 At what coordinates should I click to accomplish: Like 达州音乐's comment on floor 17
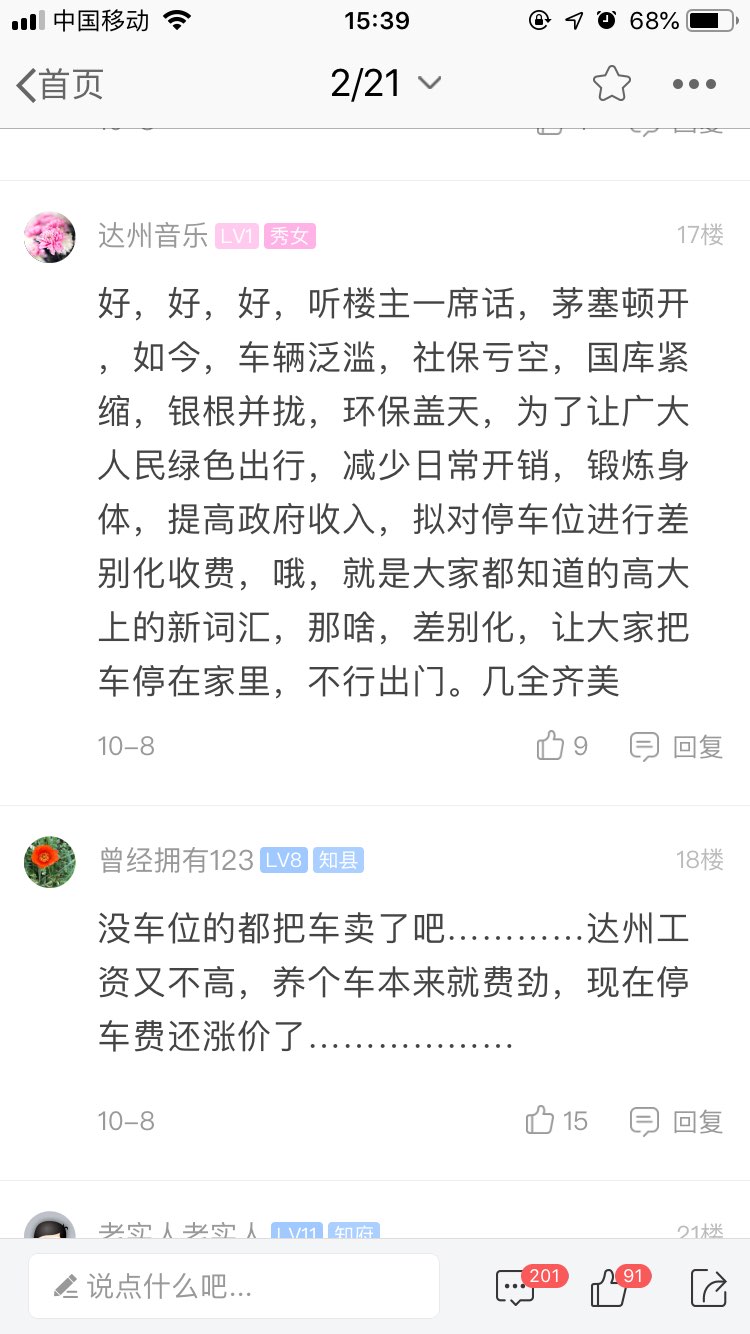(x=562, y=746)
